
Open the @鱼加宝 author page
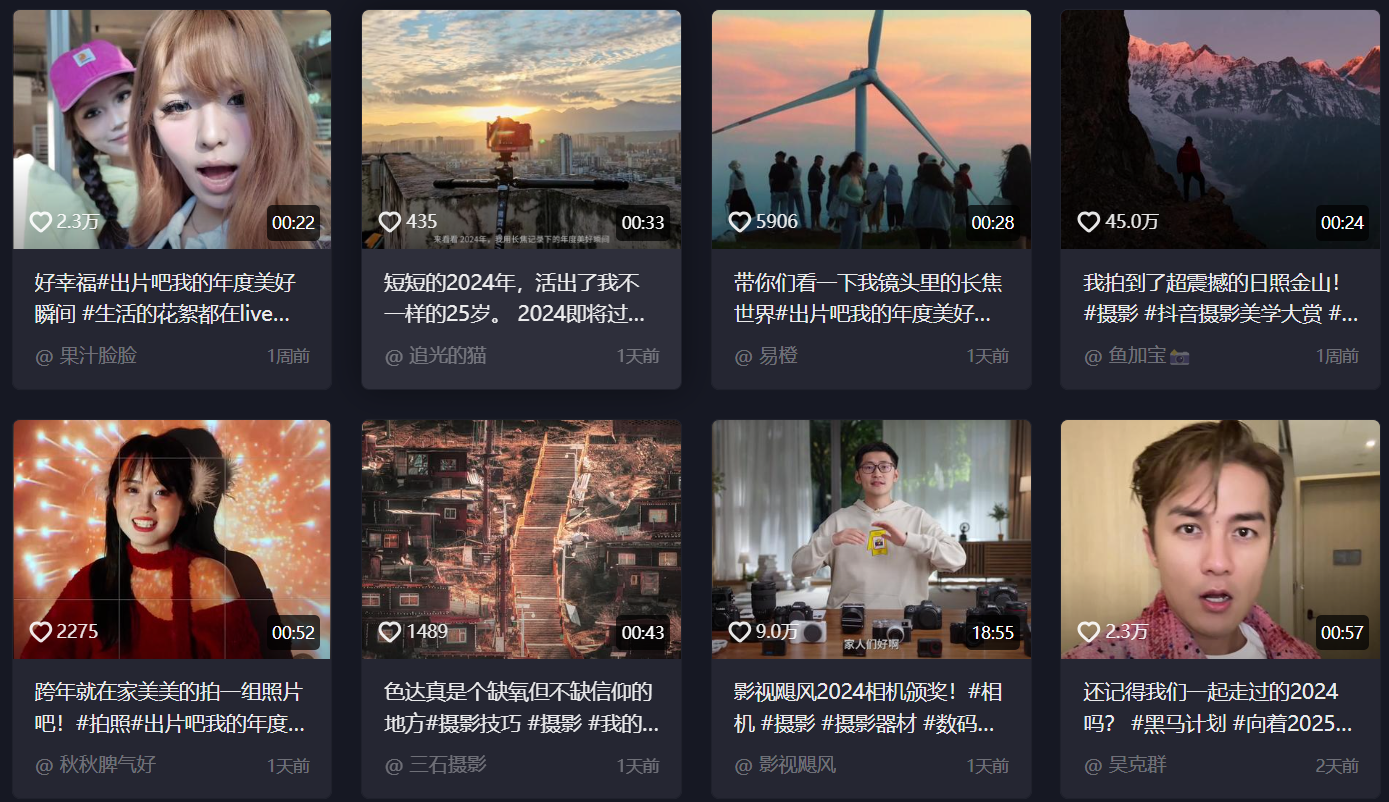[1136, 356]
